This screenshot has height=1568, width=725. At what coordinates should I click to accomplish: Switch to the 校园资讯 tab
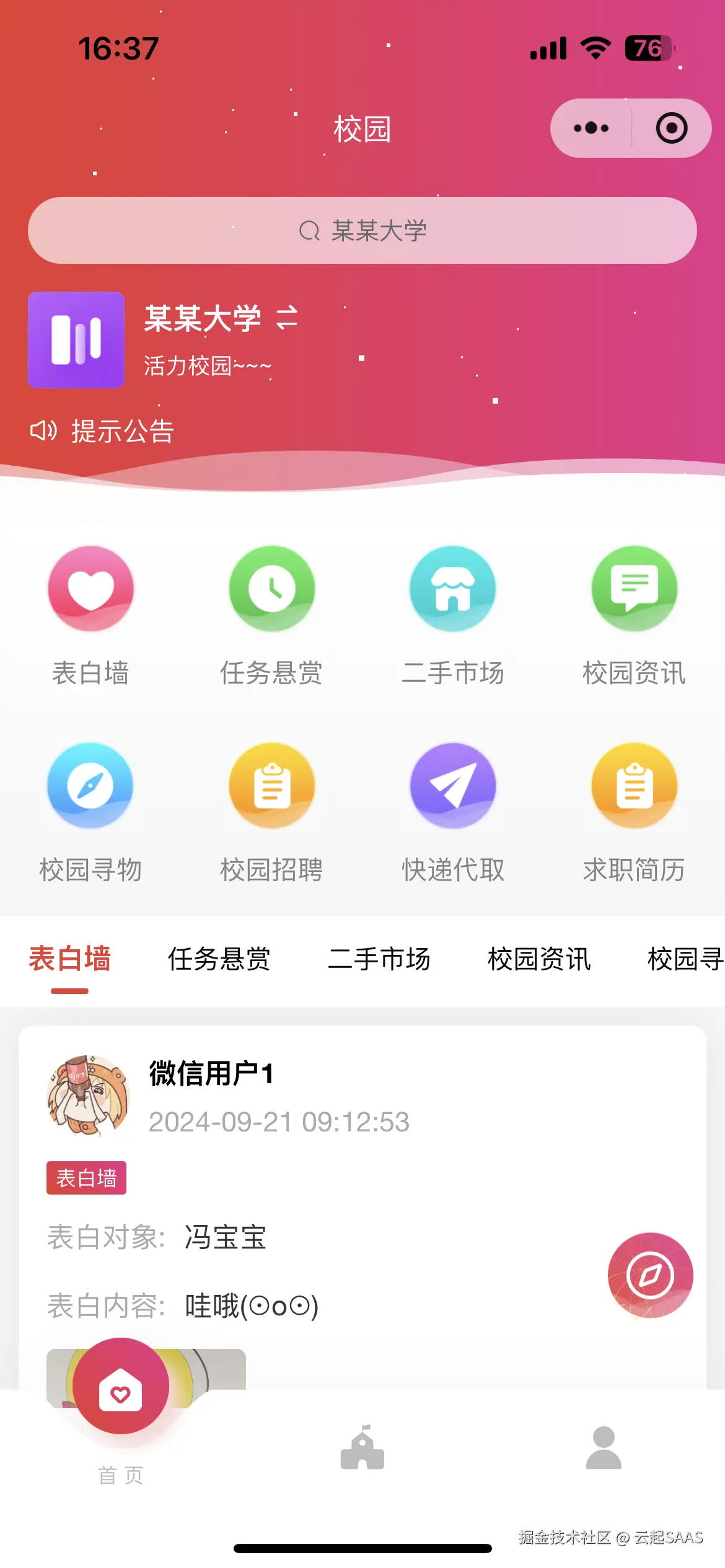pos(538,959)
